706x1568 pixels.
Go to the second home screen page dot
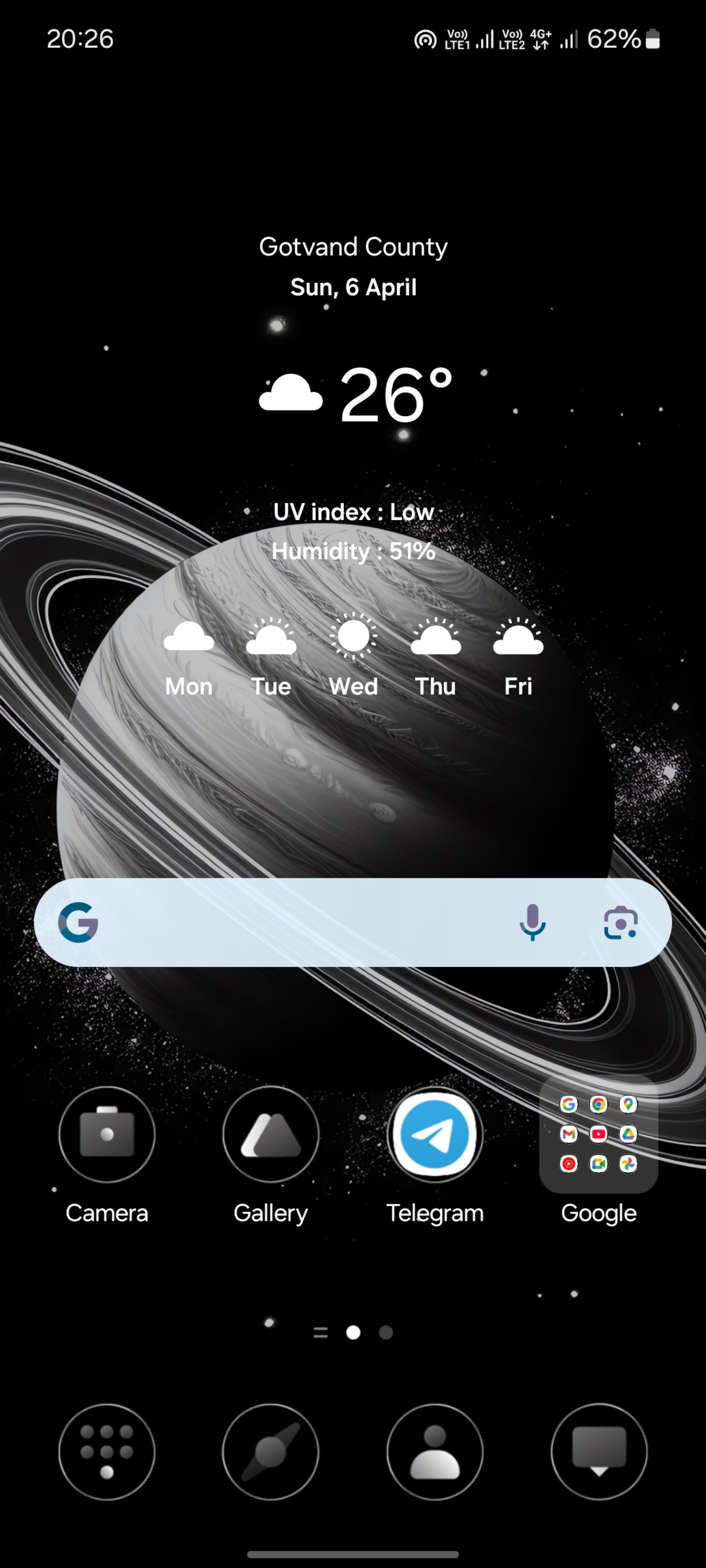(x=386, y=1332)
